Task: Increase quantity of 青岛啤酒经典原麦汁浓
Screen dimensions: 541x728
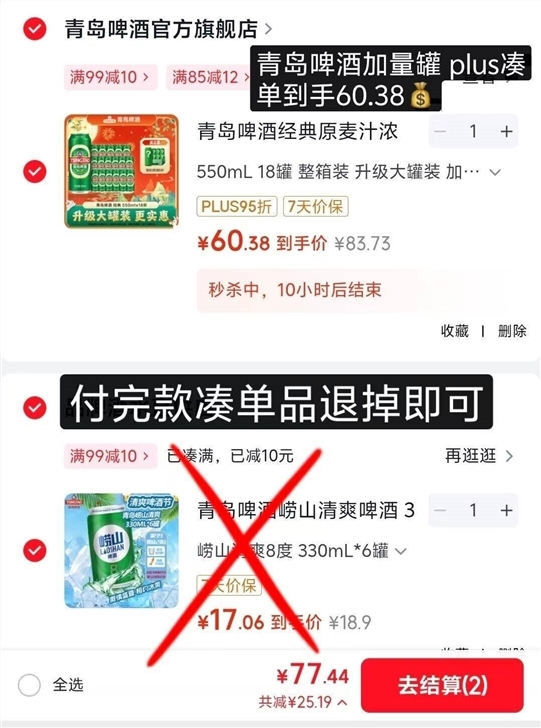Action: click(506, 131)
